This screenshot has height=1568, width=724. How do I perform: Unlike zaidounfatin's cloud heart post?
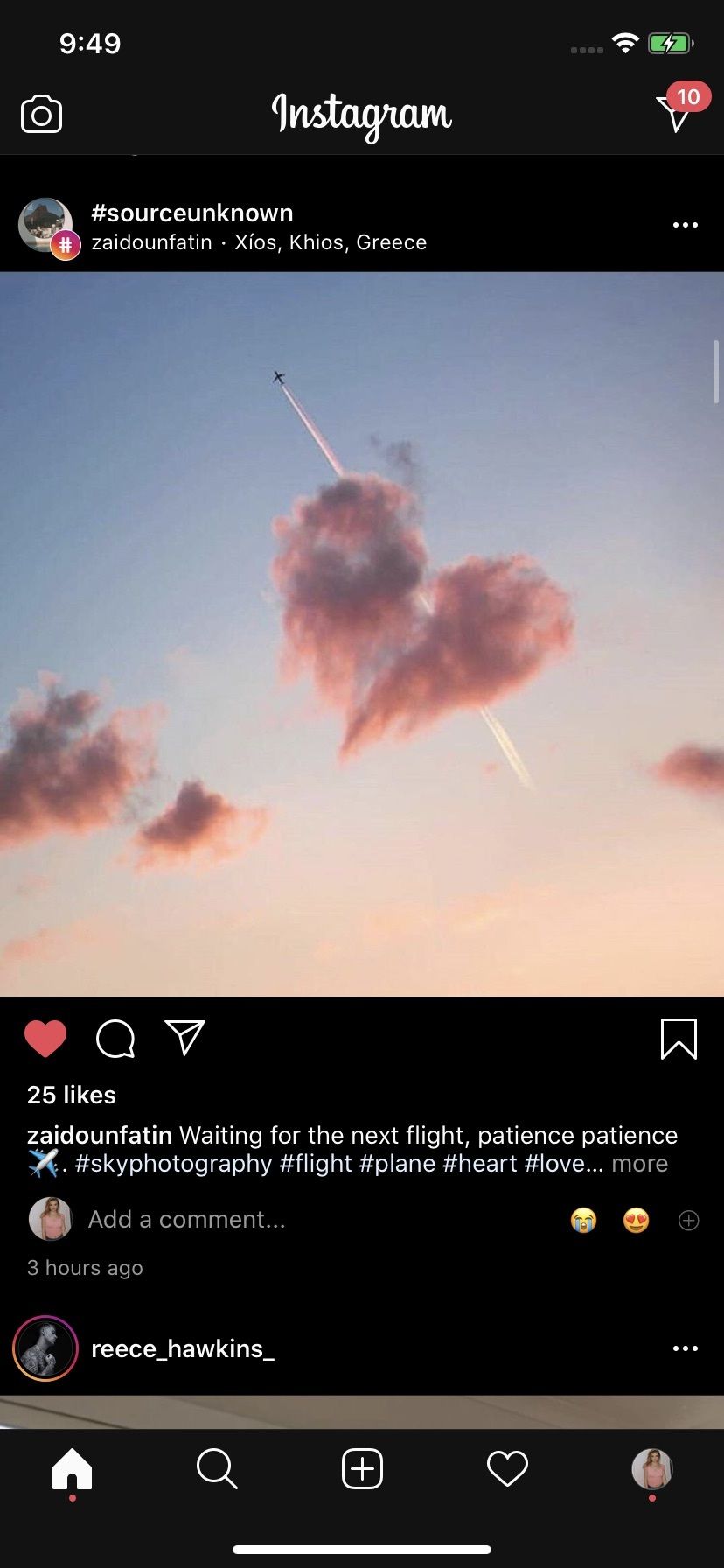pyautogui.click(x=45, y=1039)
